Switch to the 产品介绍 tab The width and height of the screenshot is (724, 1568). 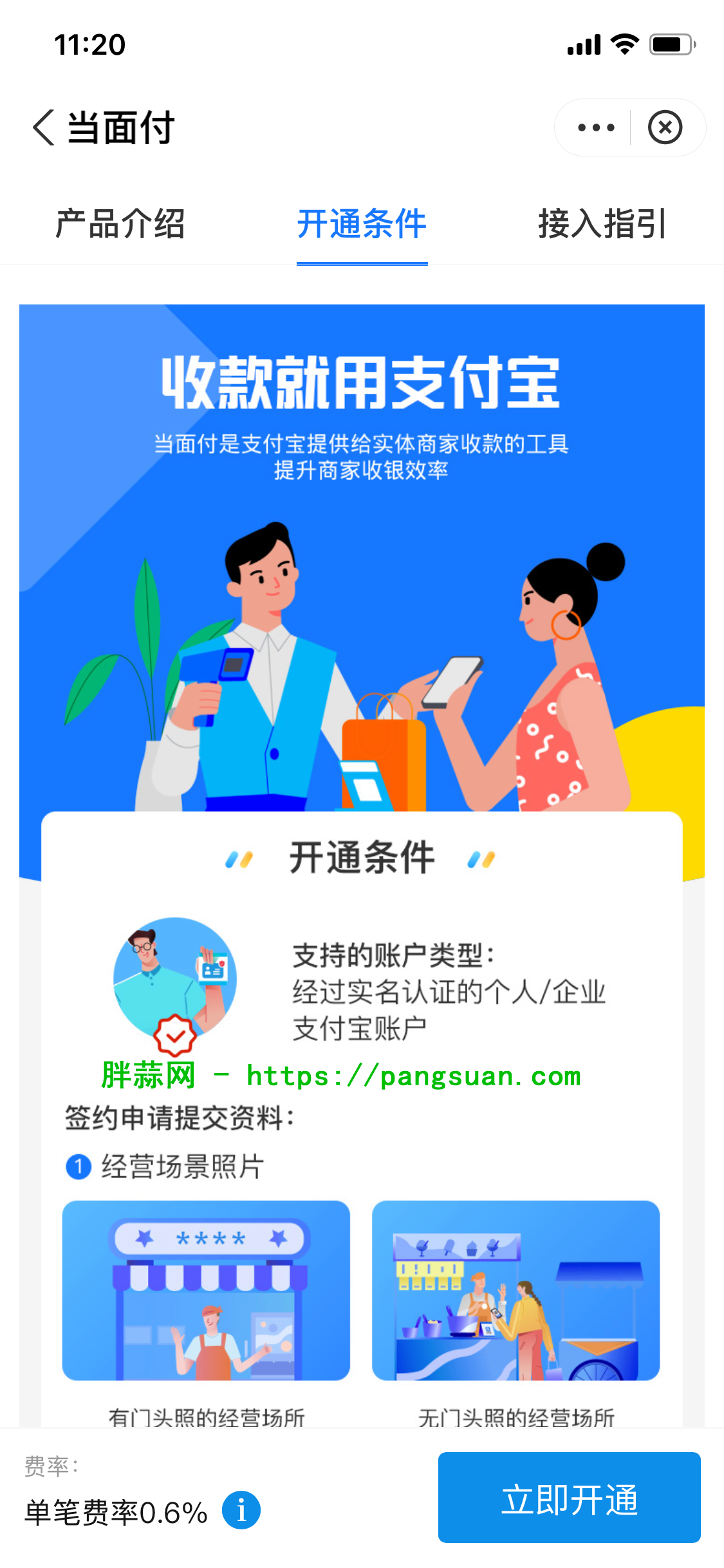point(120,224)
